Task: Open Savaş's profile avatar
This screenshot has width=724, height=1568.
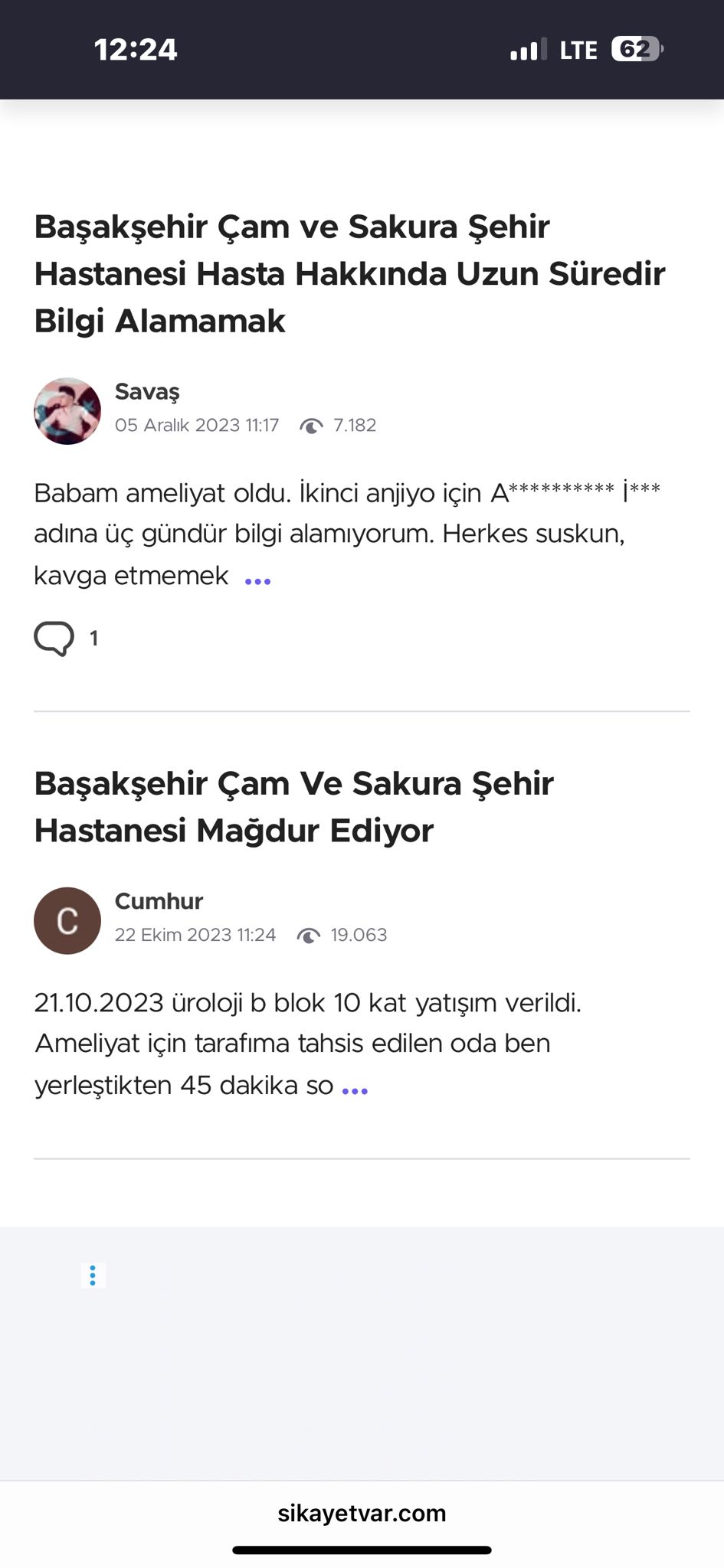Action: pos(67,411)
